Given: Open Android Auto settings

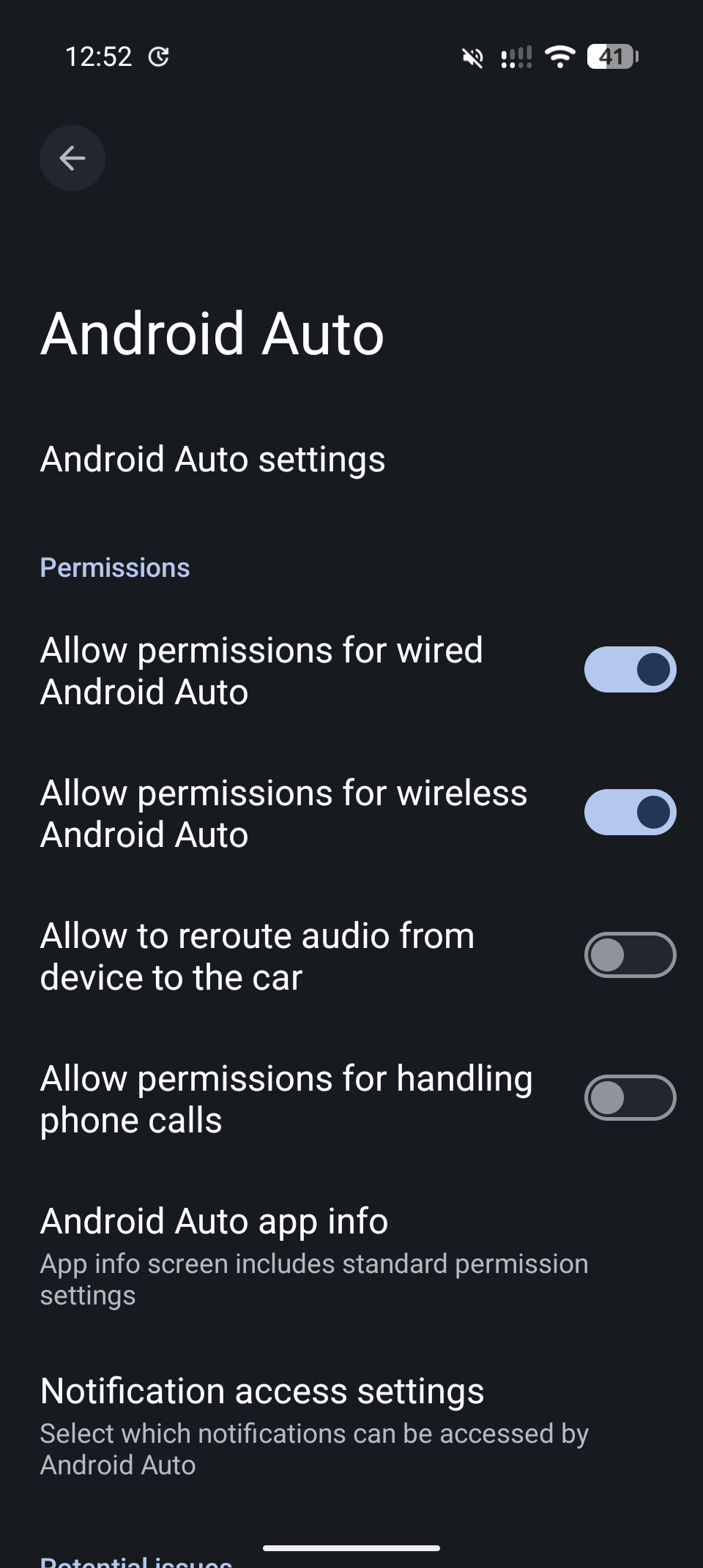Looking at the screenshot, I should [212, 460].
